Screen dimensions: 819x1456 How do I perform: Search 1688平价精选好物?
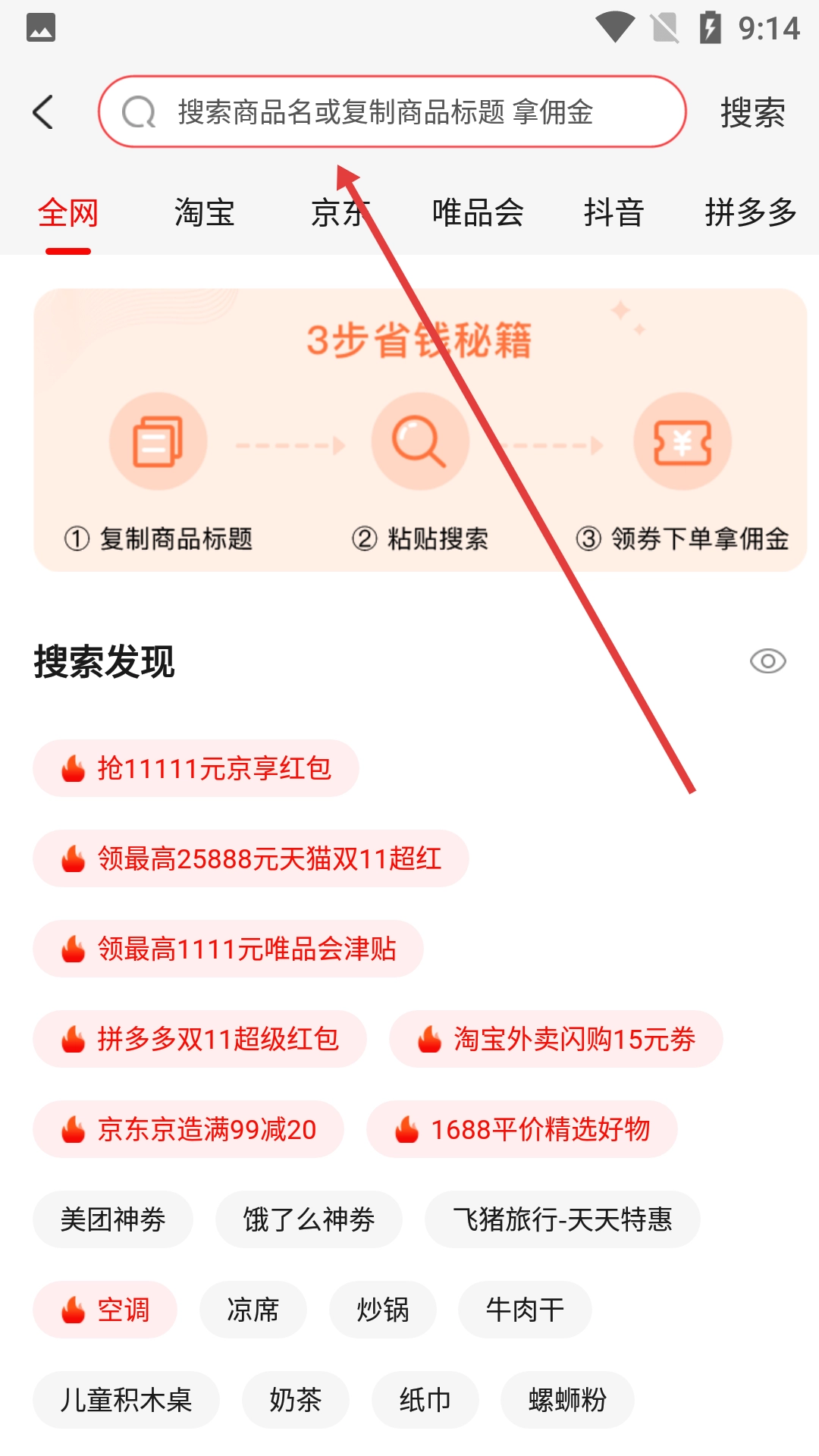[522, 1129]
